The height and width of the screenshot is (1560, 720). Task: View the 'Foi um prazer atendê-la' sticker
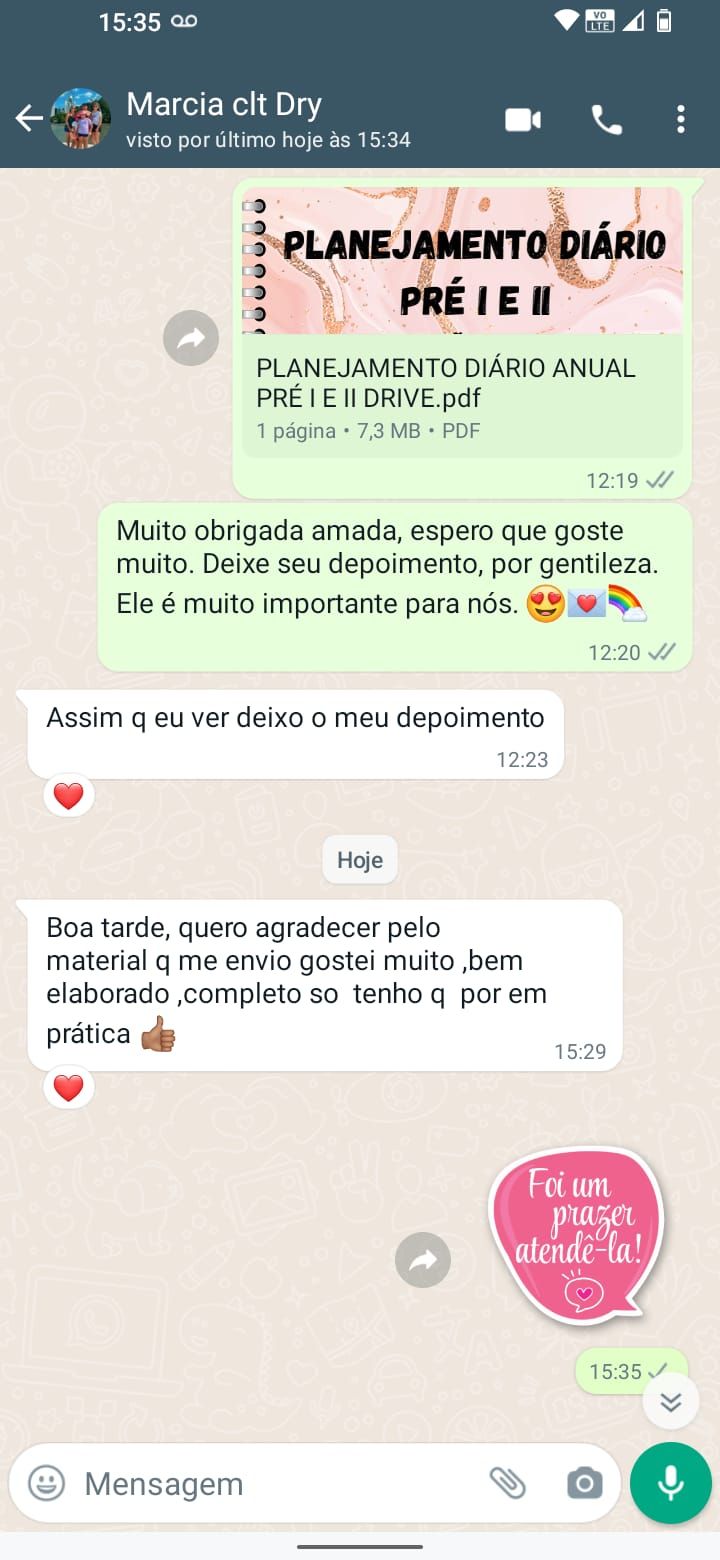tap(576, 1235)
